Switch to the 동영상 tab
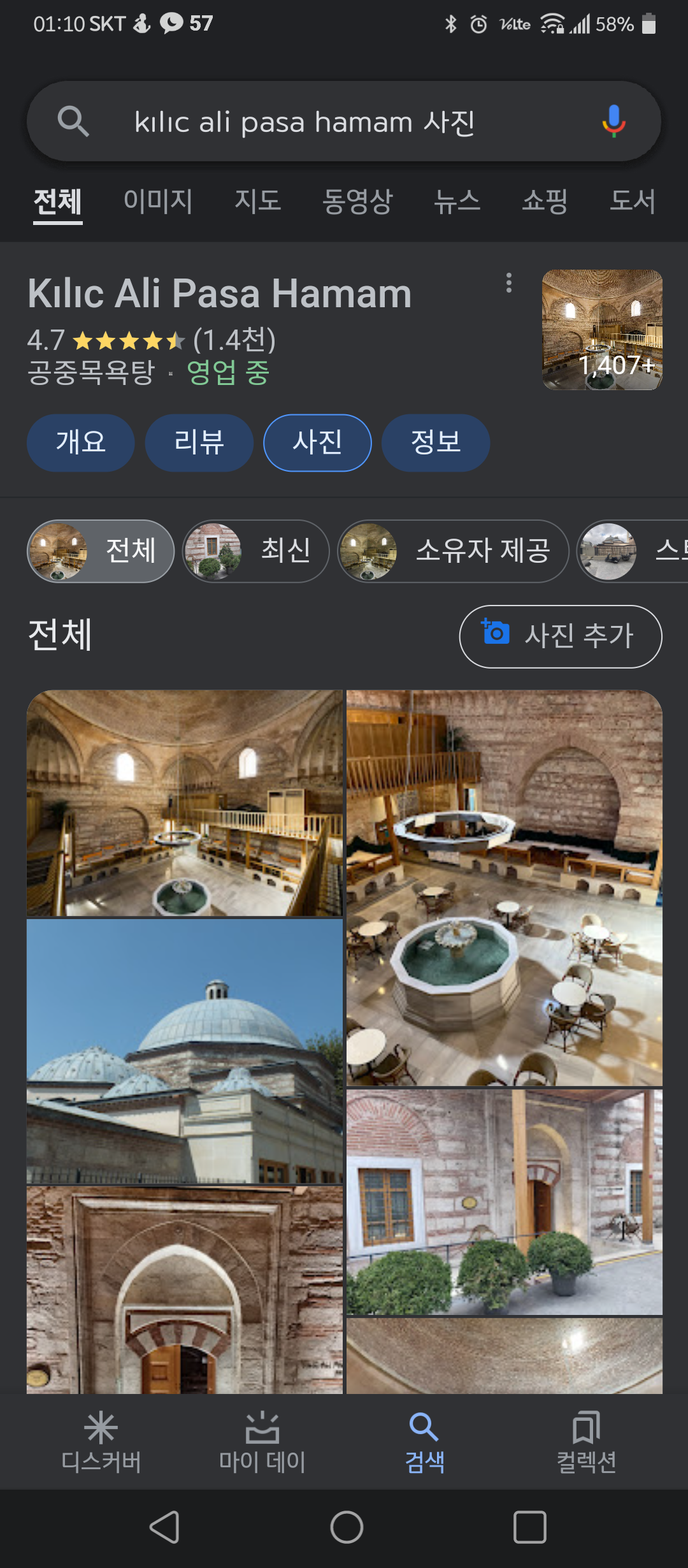 tap(357, 201)
